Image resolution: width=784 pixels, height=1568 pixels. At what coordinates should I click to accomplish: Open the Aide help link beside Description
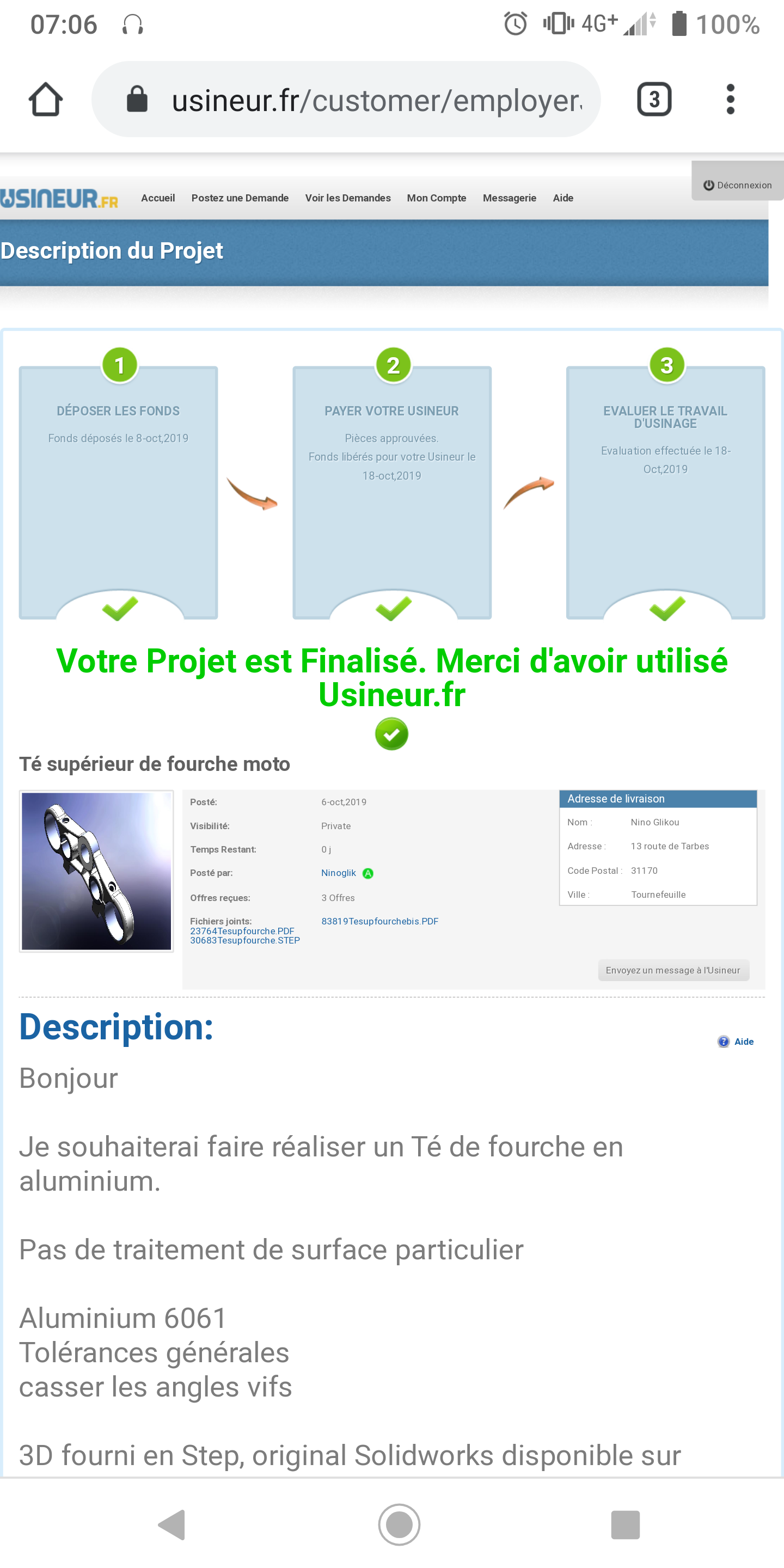[x=736, y=1042]
